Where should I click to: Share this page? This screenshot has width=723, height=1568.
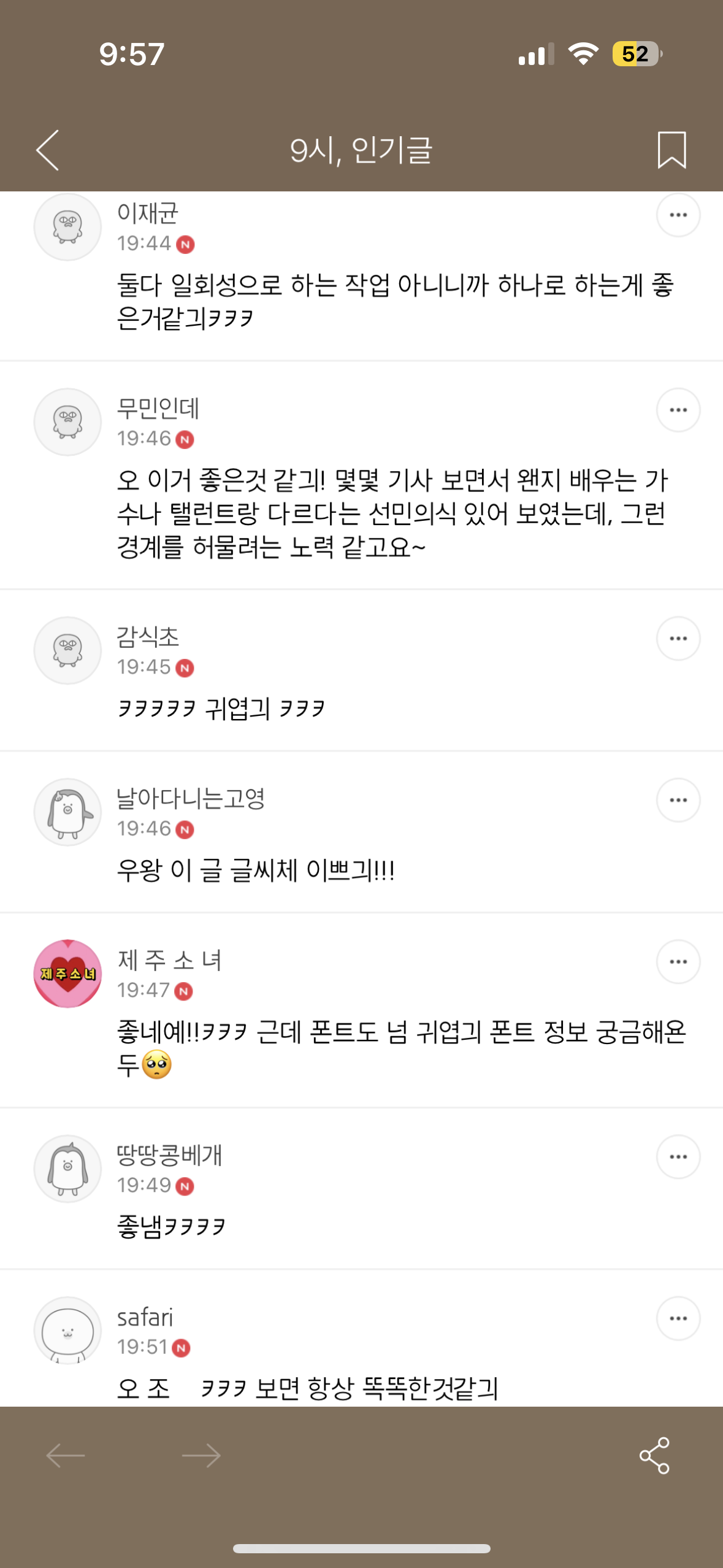pos(654,1455)
